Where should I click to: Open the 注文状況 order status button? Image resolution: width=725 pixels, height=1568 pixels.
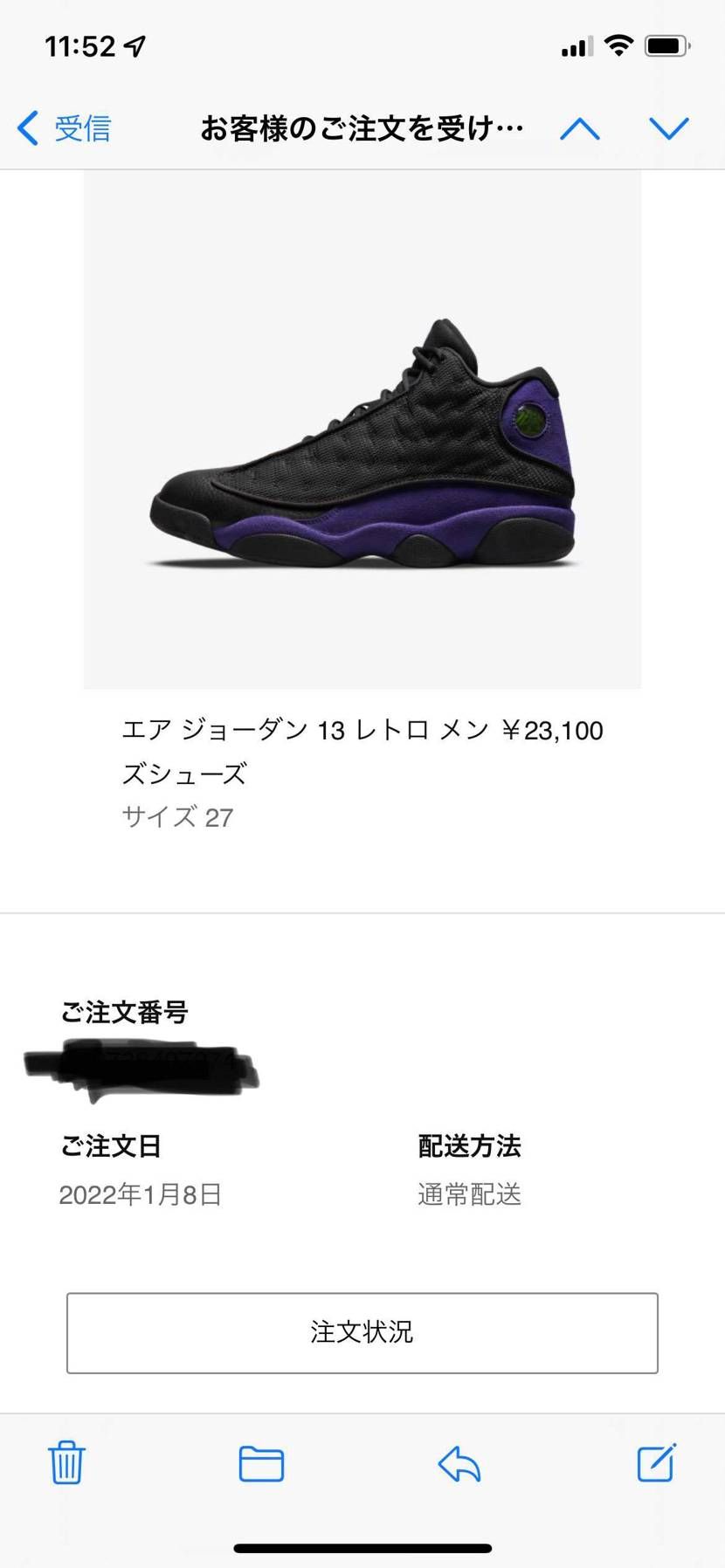point(362,1332)
